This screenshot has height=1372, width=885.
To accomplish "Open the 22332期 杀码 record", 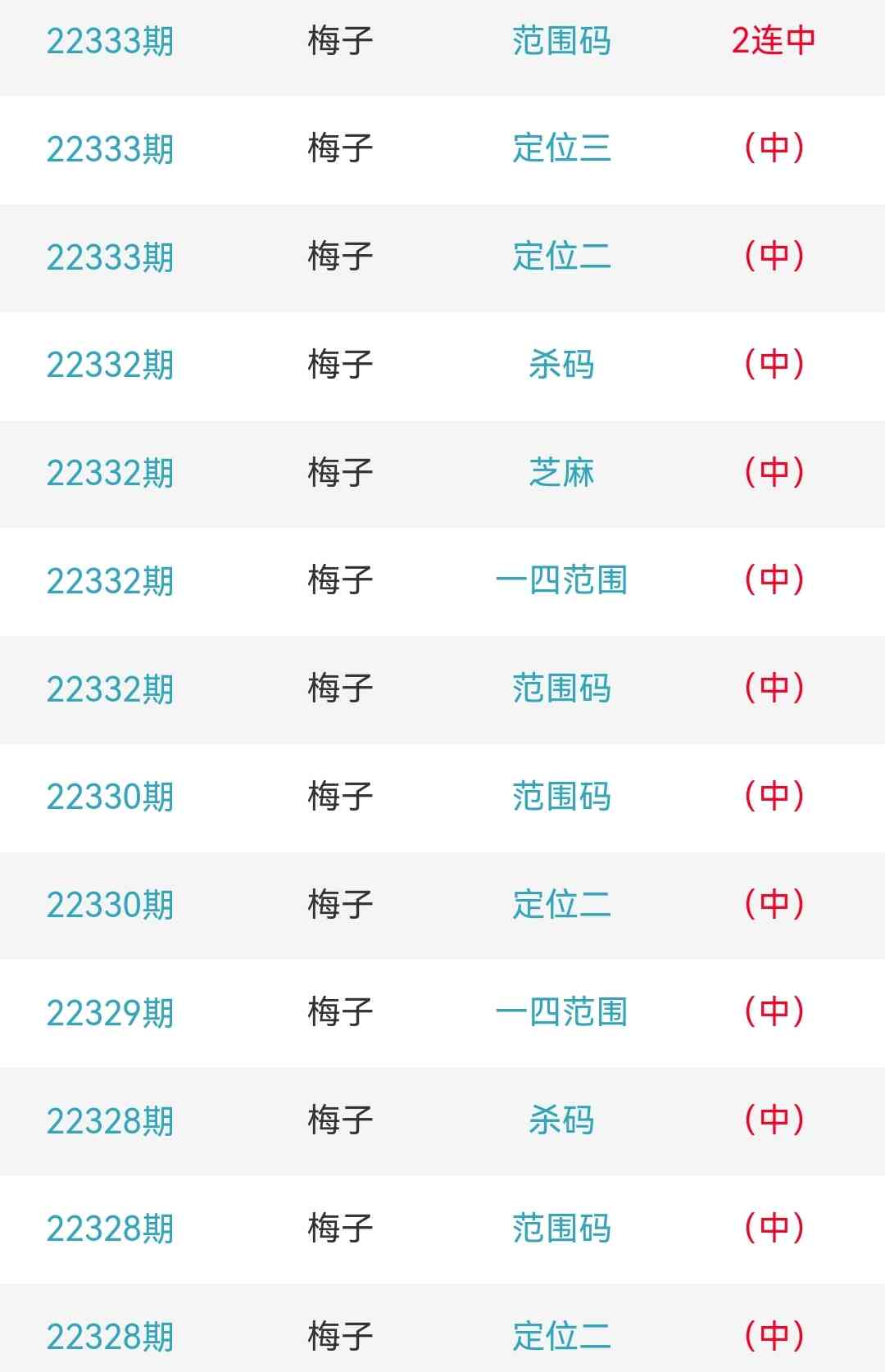I will click(x=561, y=365).
